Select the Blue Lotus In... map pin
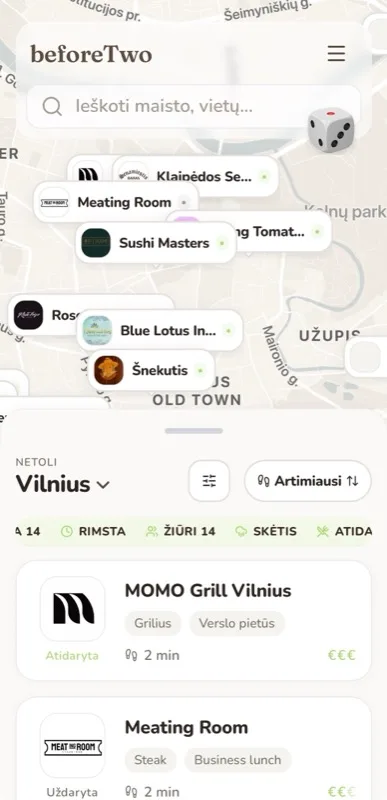387x800 pixels. 160,330
